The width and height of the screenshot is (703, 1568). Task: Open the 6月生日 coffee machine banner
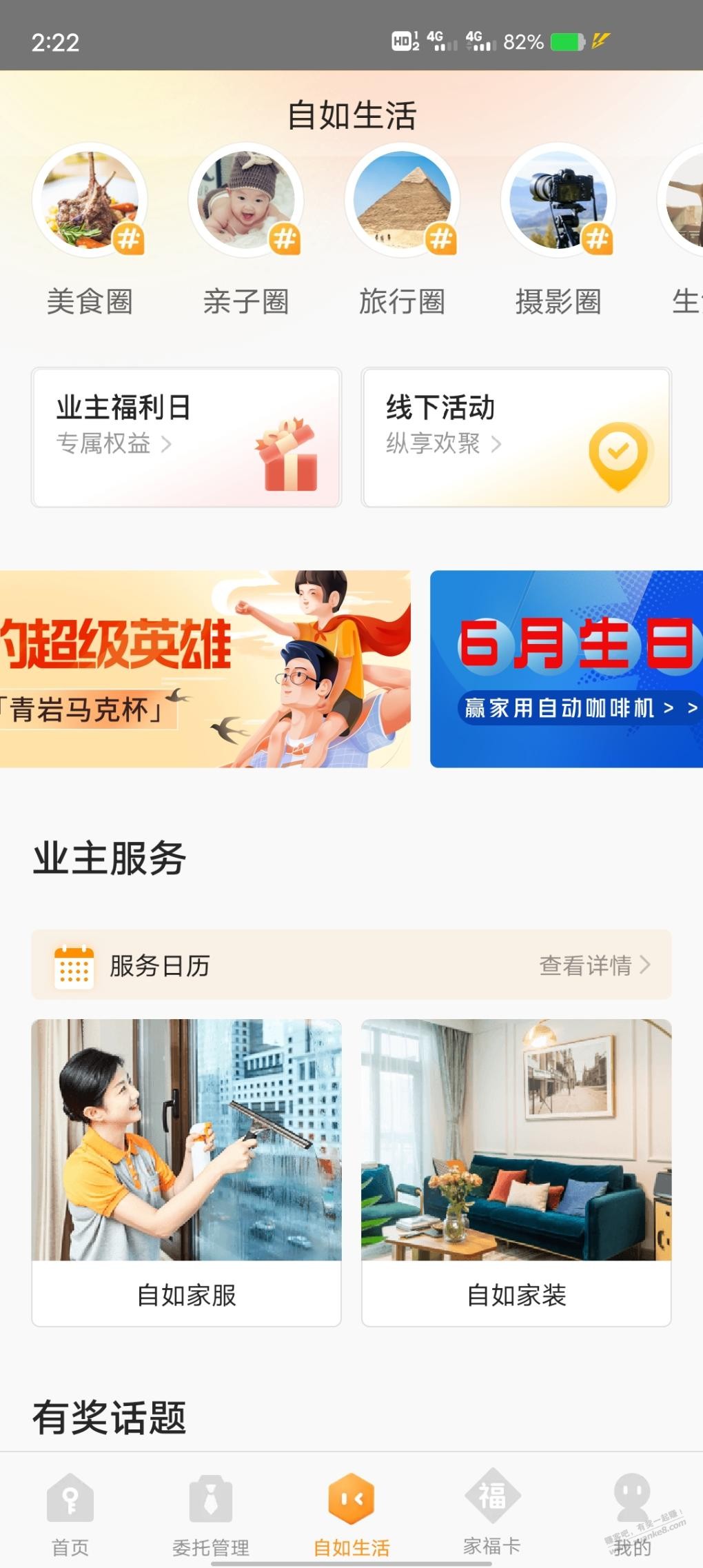coord(567,669)
